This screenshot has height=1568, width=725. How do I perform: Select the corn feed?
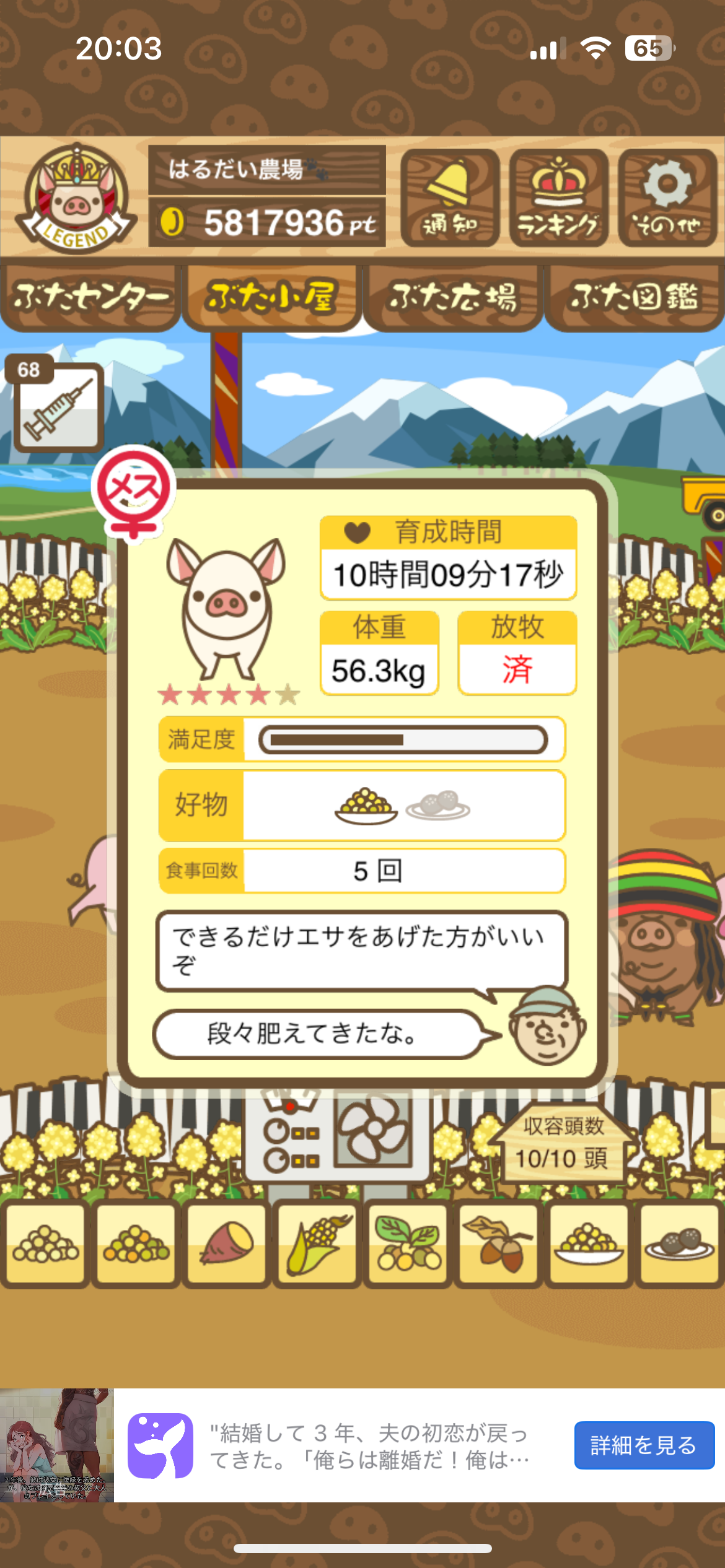(317, 1244)
